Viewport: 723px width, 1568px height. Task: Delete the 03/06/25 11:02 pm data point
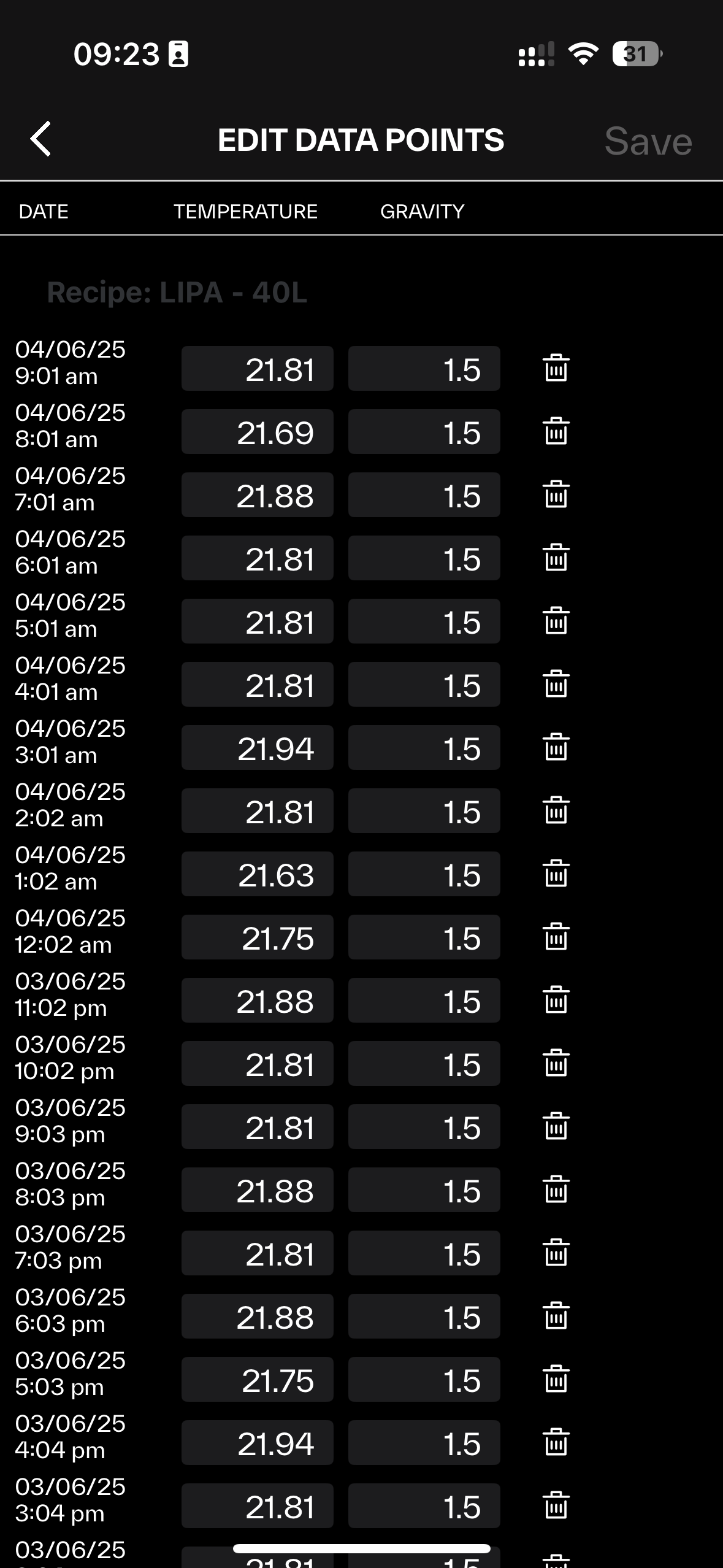pos(556,1001)
